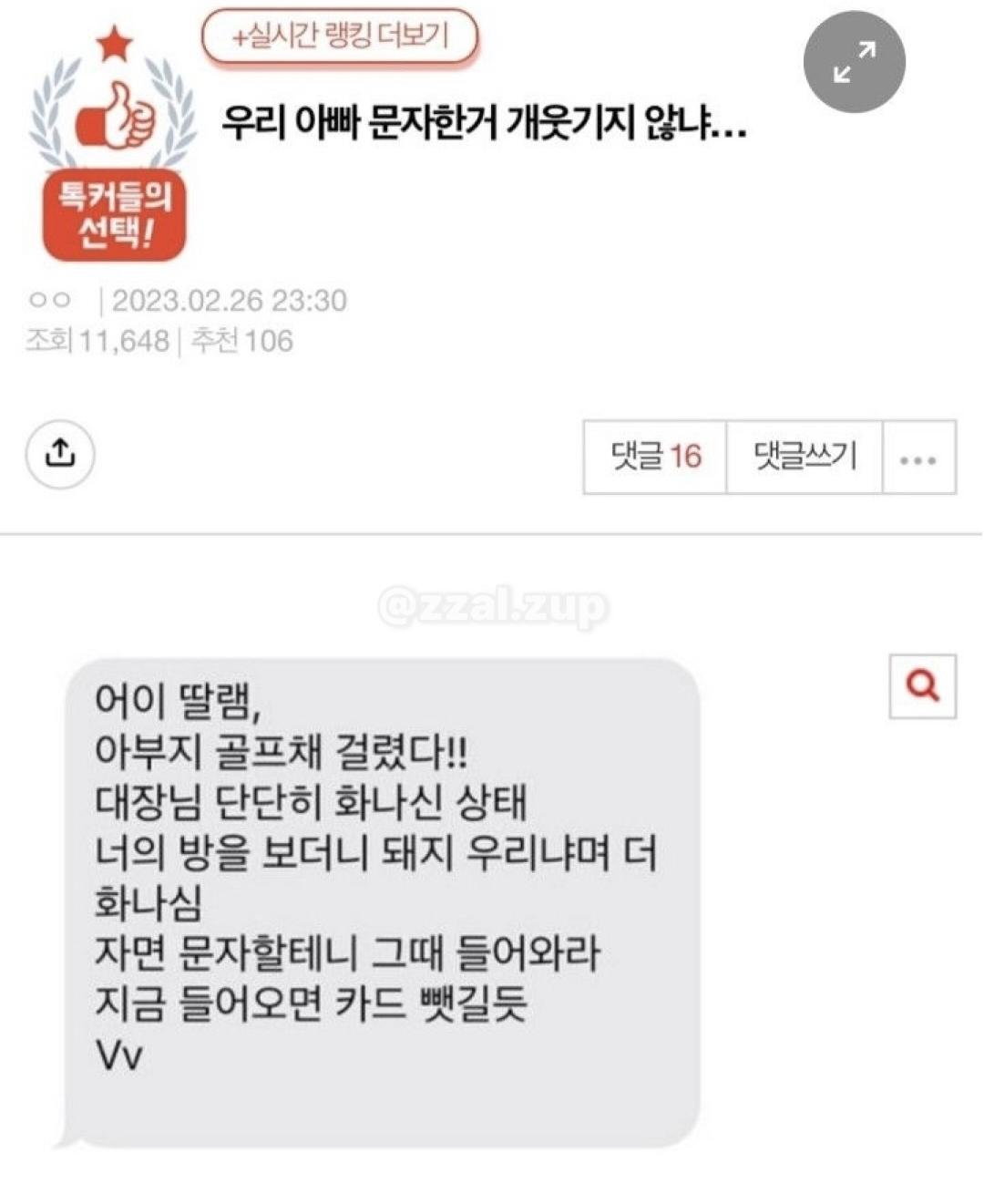The image size is (984, 1204).
Task: Expand the view with the fullscreen arrows icon
Action: (854, 63)
